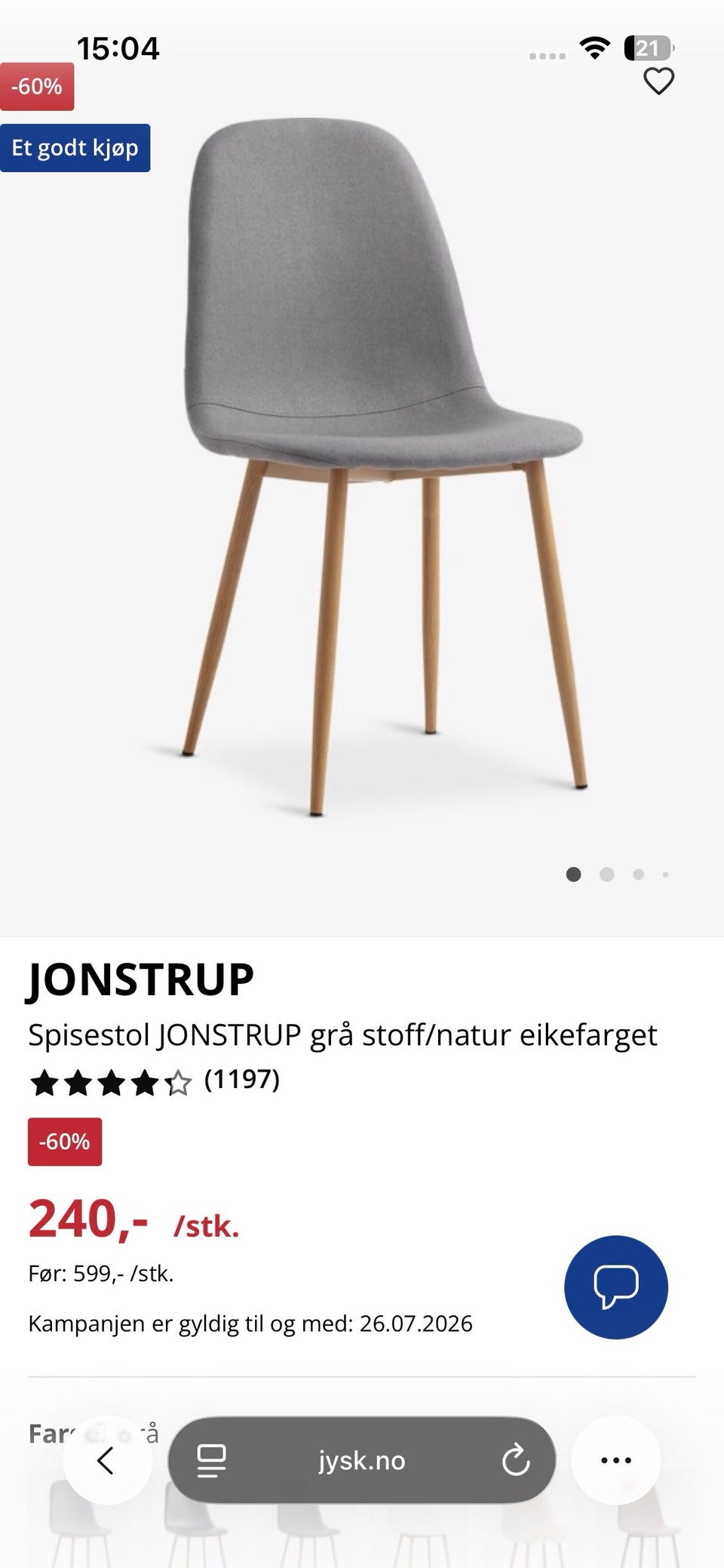Screen dimensions: 724x1568
Task: Reload the jysk.no page
Action: point(516,1460)
